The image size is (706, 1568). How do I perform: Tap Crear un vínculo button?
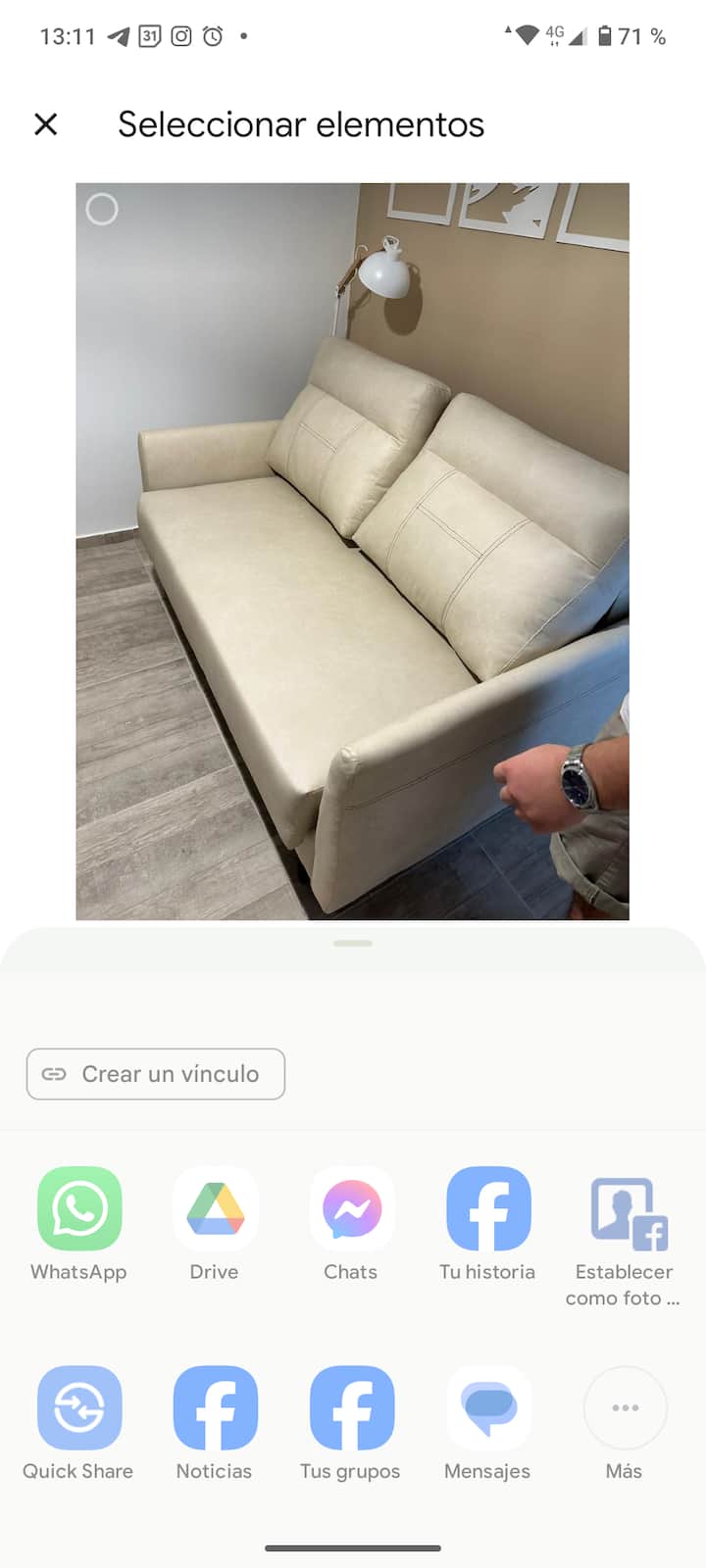[x=156, y=1074]
